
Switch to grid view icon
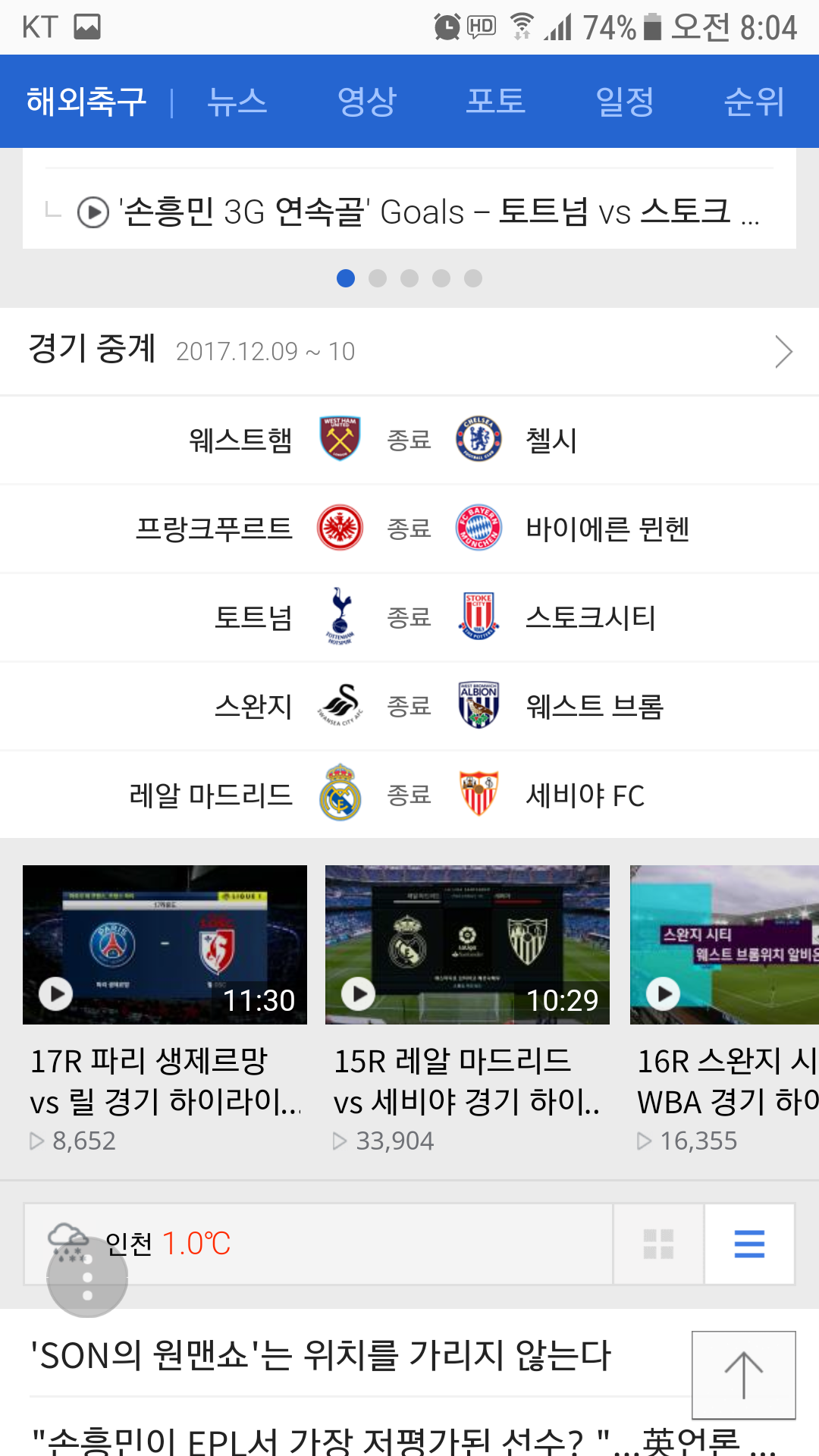[x=658, y=1244]
